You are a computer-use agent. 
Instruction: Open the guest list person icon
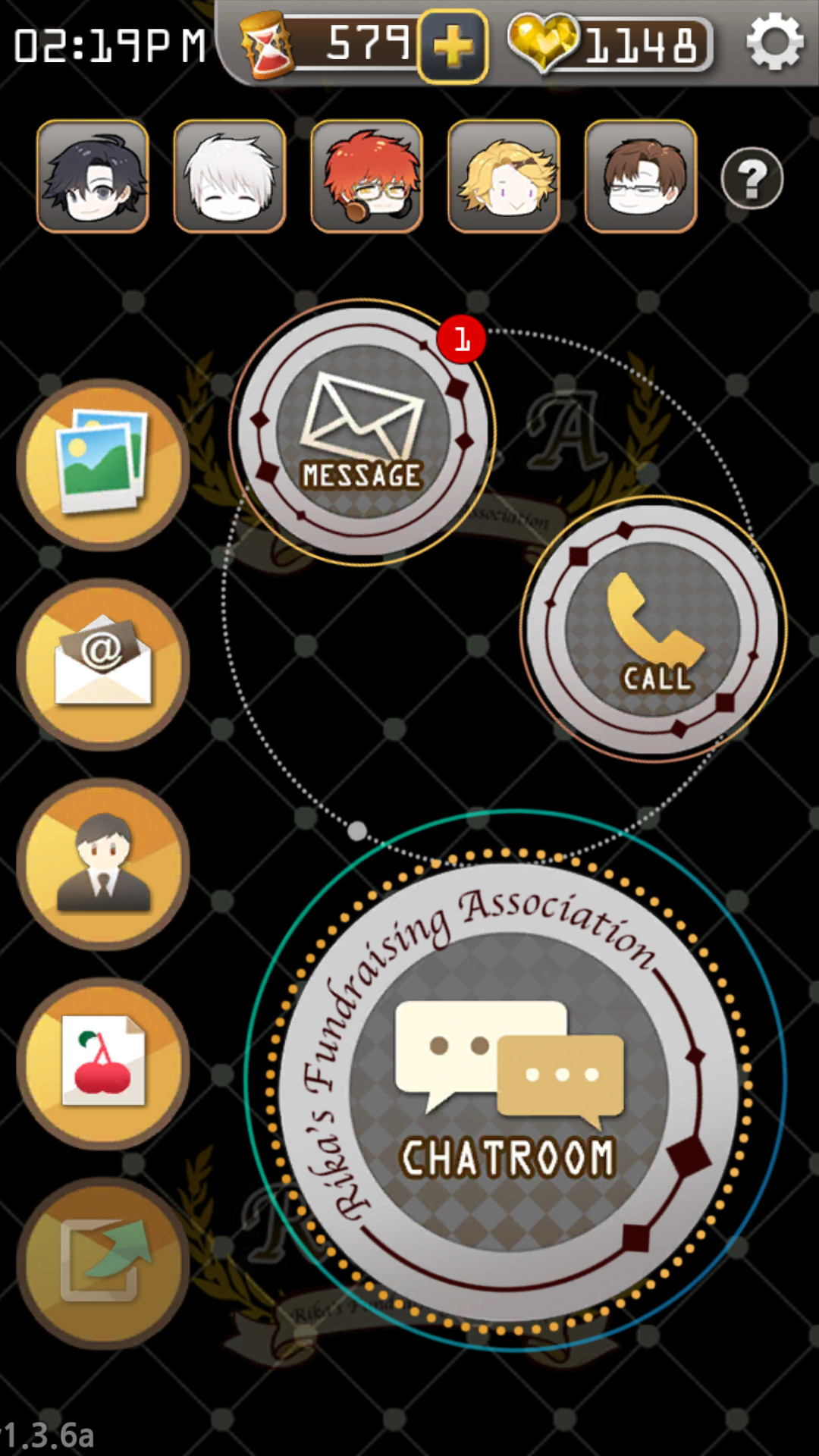click(x=103, y=864)
